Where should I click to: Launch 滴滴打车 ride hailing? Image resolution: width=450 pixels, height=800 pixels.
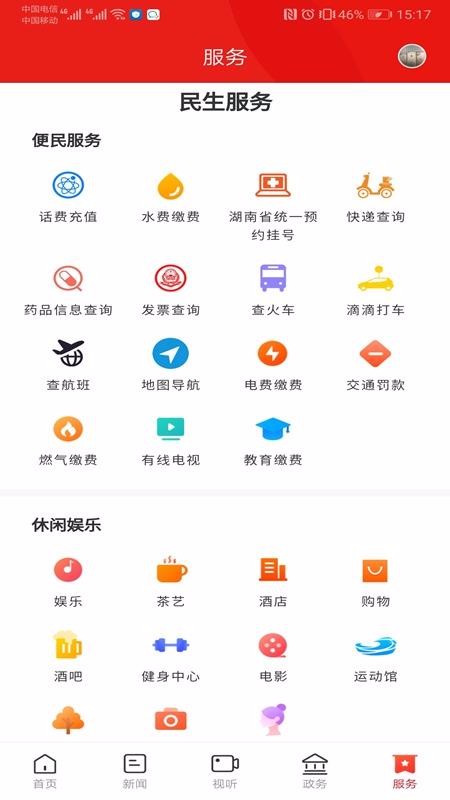pos(376,290)
